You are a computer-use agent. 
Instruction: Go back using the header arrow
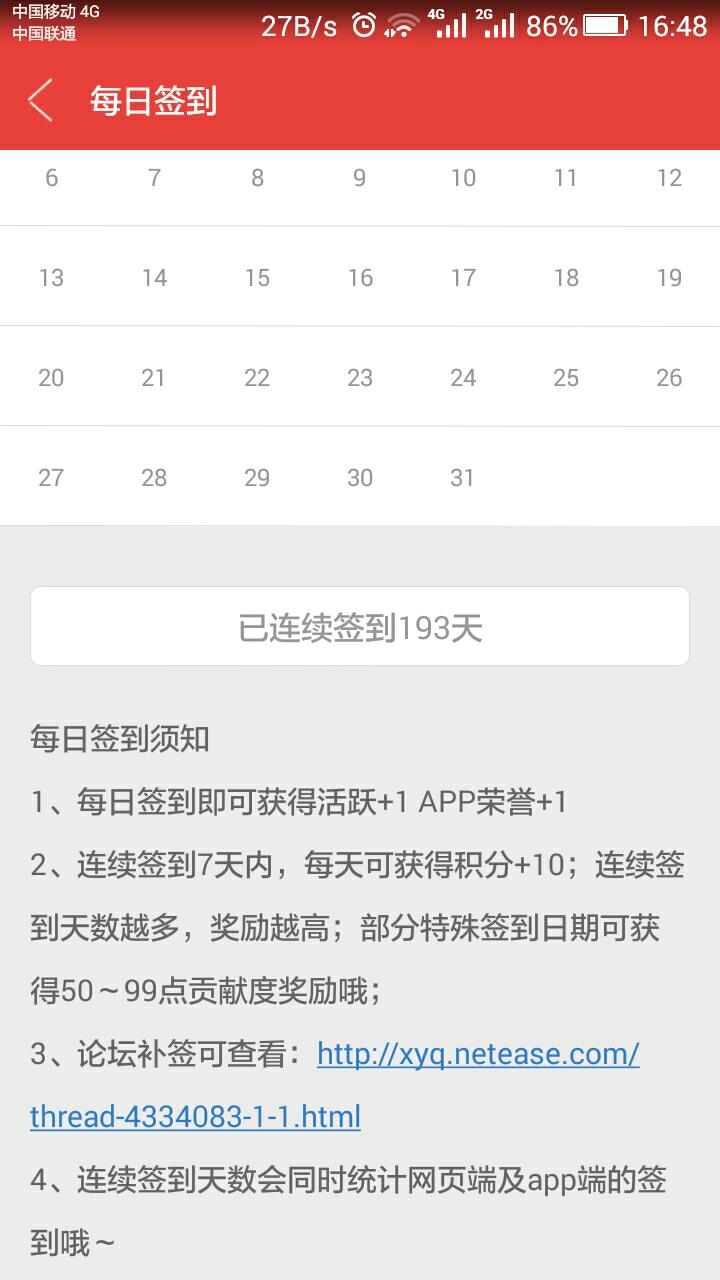point(40,101)
